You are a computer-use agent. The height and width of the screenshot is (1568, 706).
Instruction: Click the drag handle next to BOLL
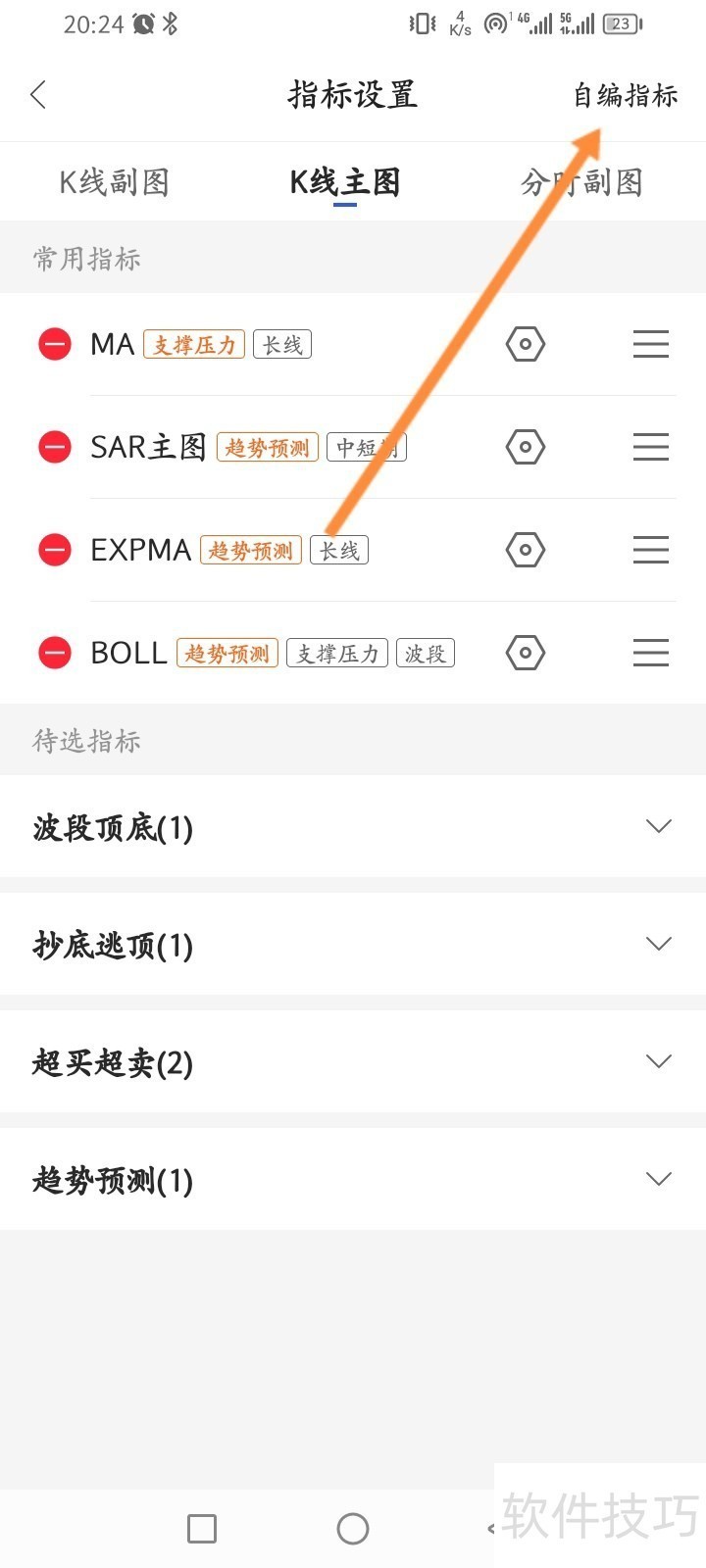650,652
